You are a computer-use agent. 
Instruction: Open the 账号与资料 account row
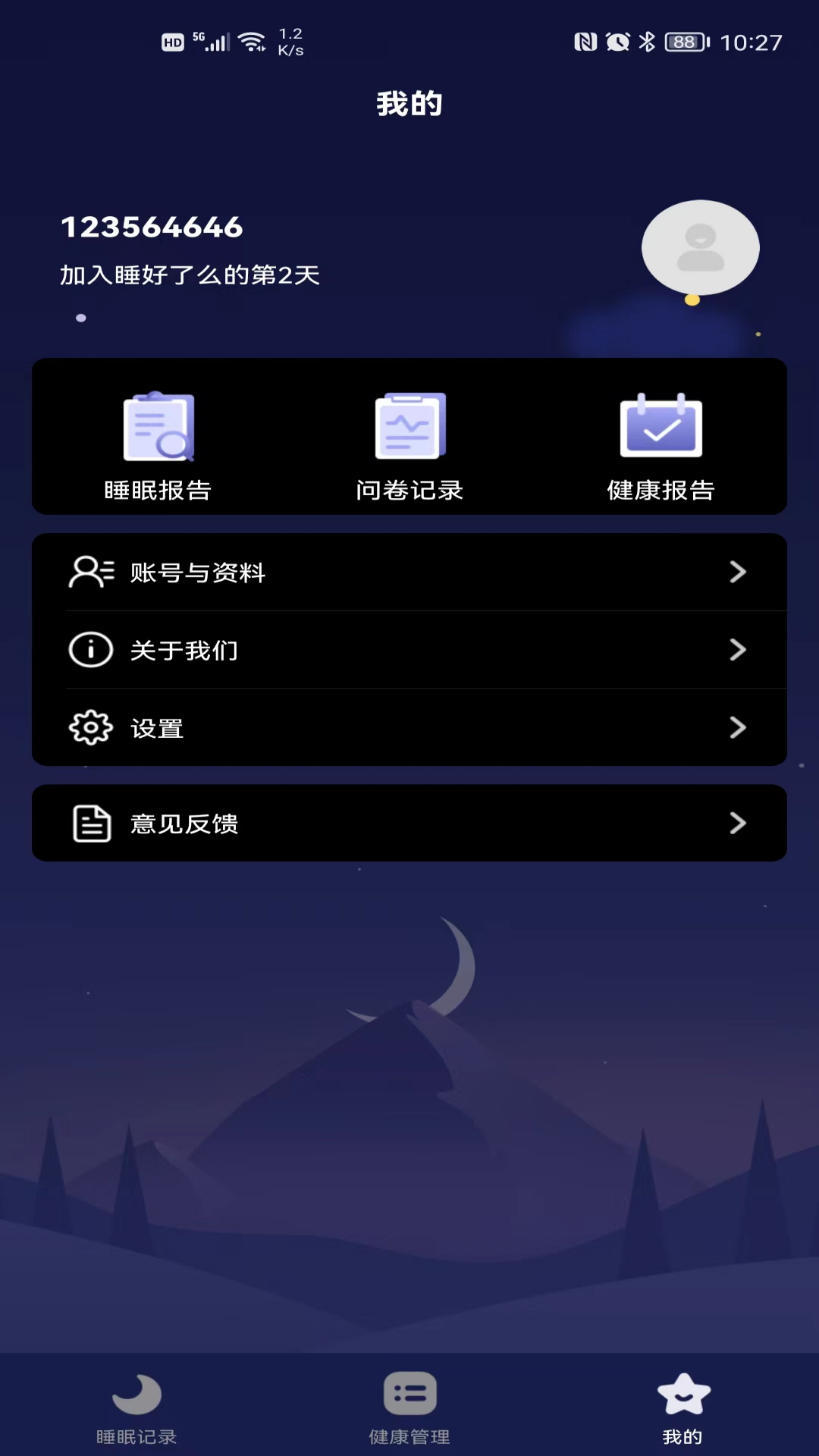409,572
